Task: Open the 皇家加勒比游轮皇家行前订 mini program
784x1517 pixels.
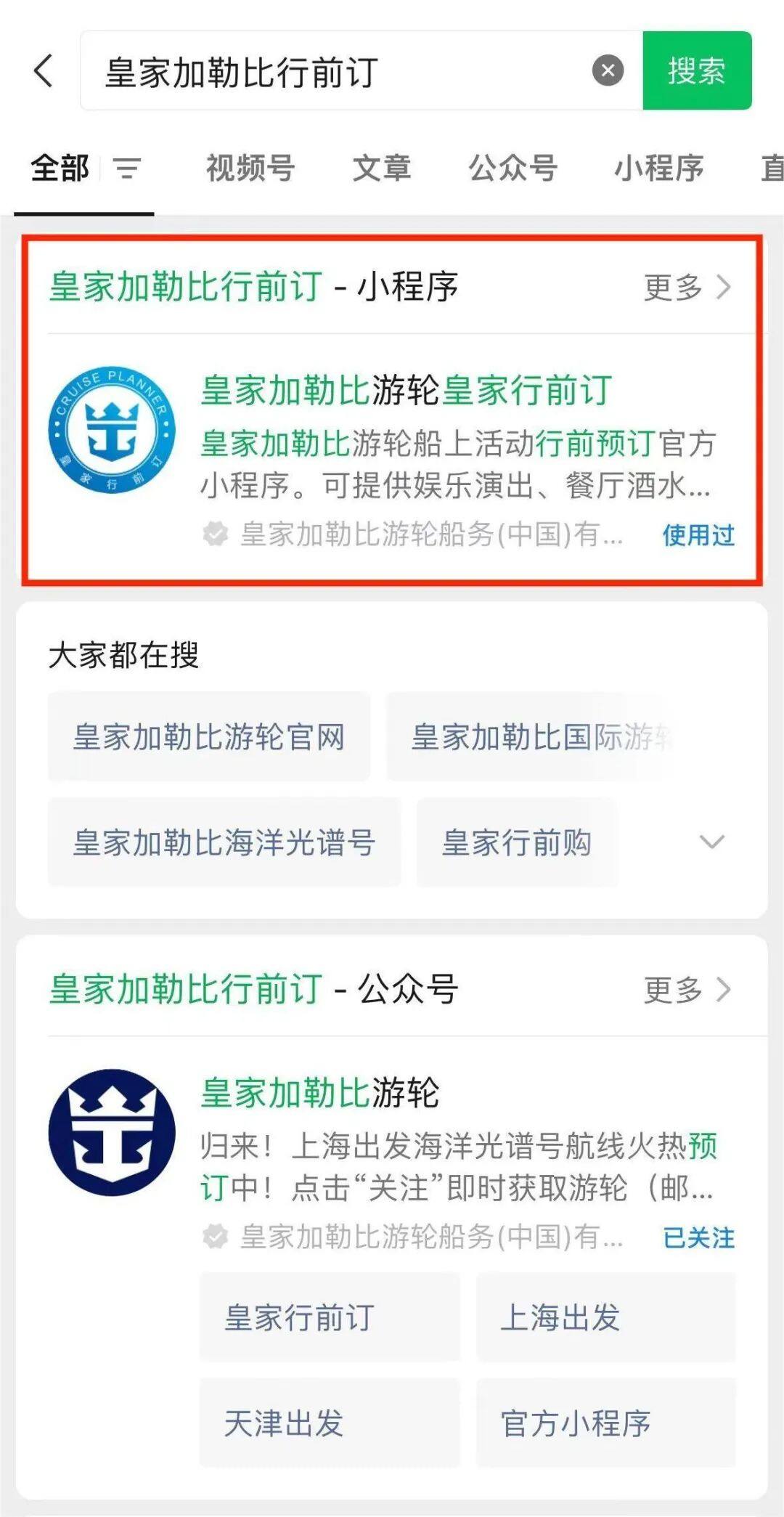Action: click(x=407, y=390)
